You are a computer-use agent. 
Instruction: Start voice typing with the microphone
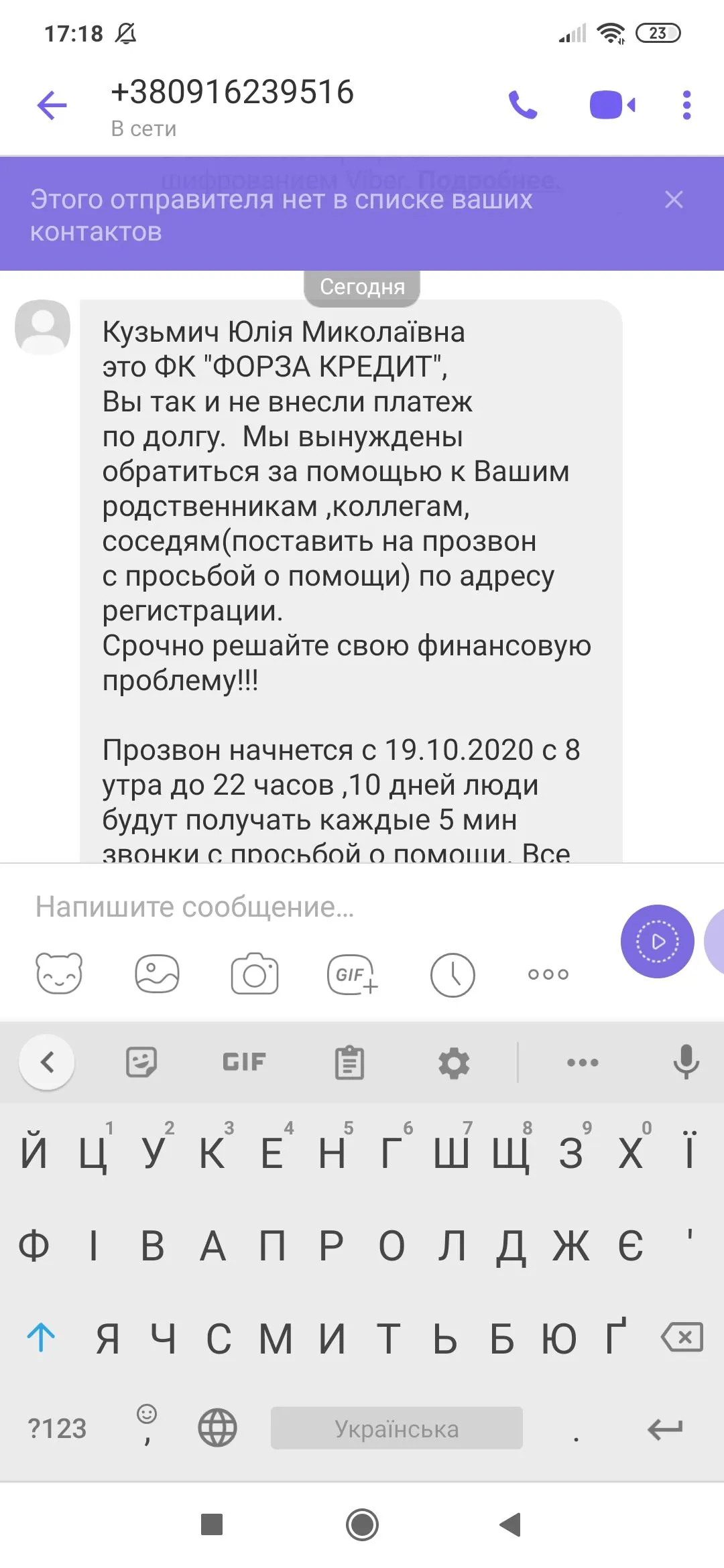(686, 1062)
